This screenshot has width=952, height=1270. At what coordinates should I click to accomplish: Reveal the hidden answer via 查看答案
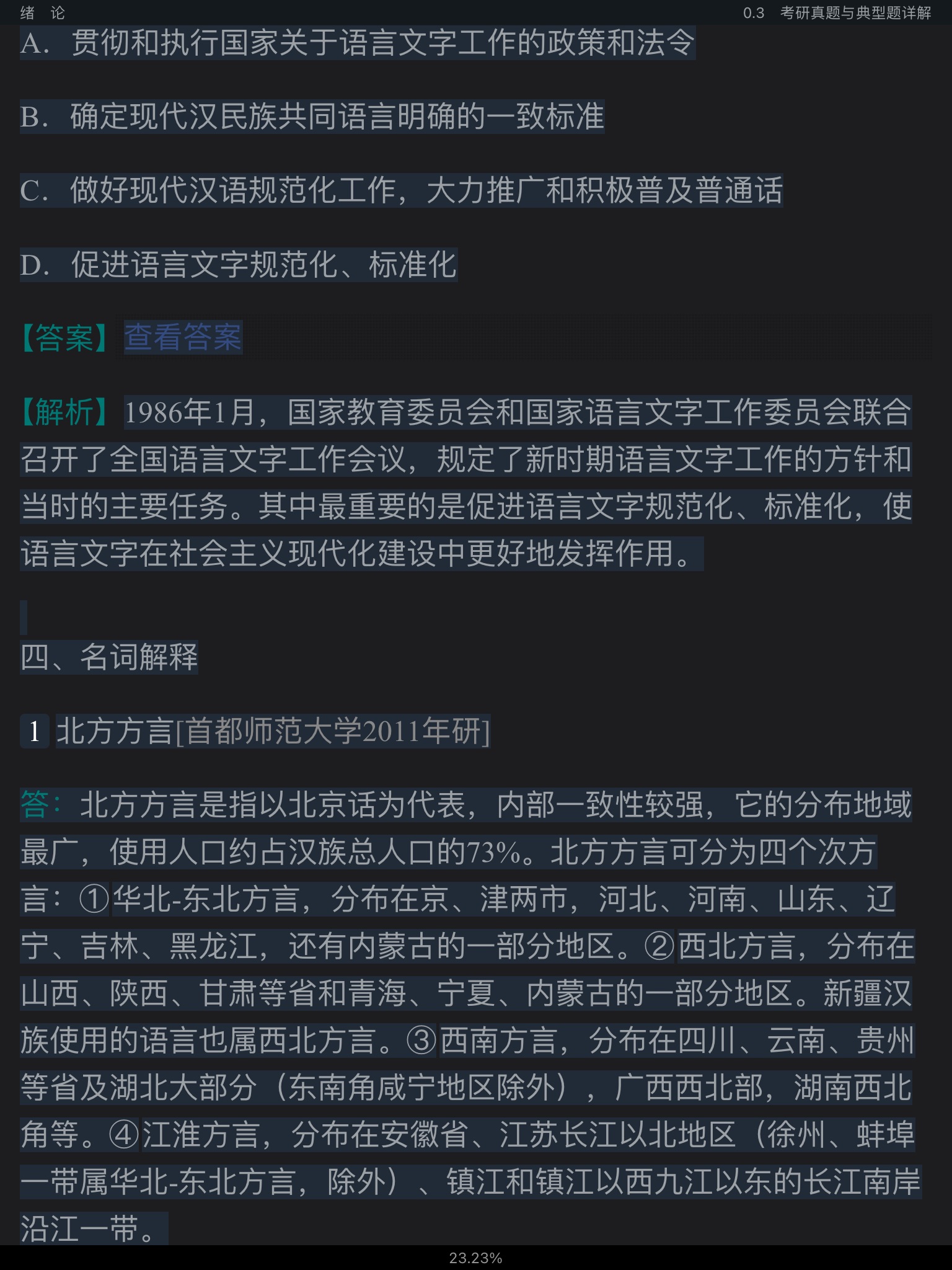tap(183, 338)
